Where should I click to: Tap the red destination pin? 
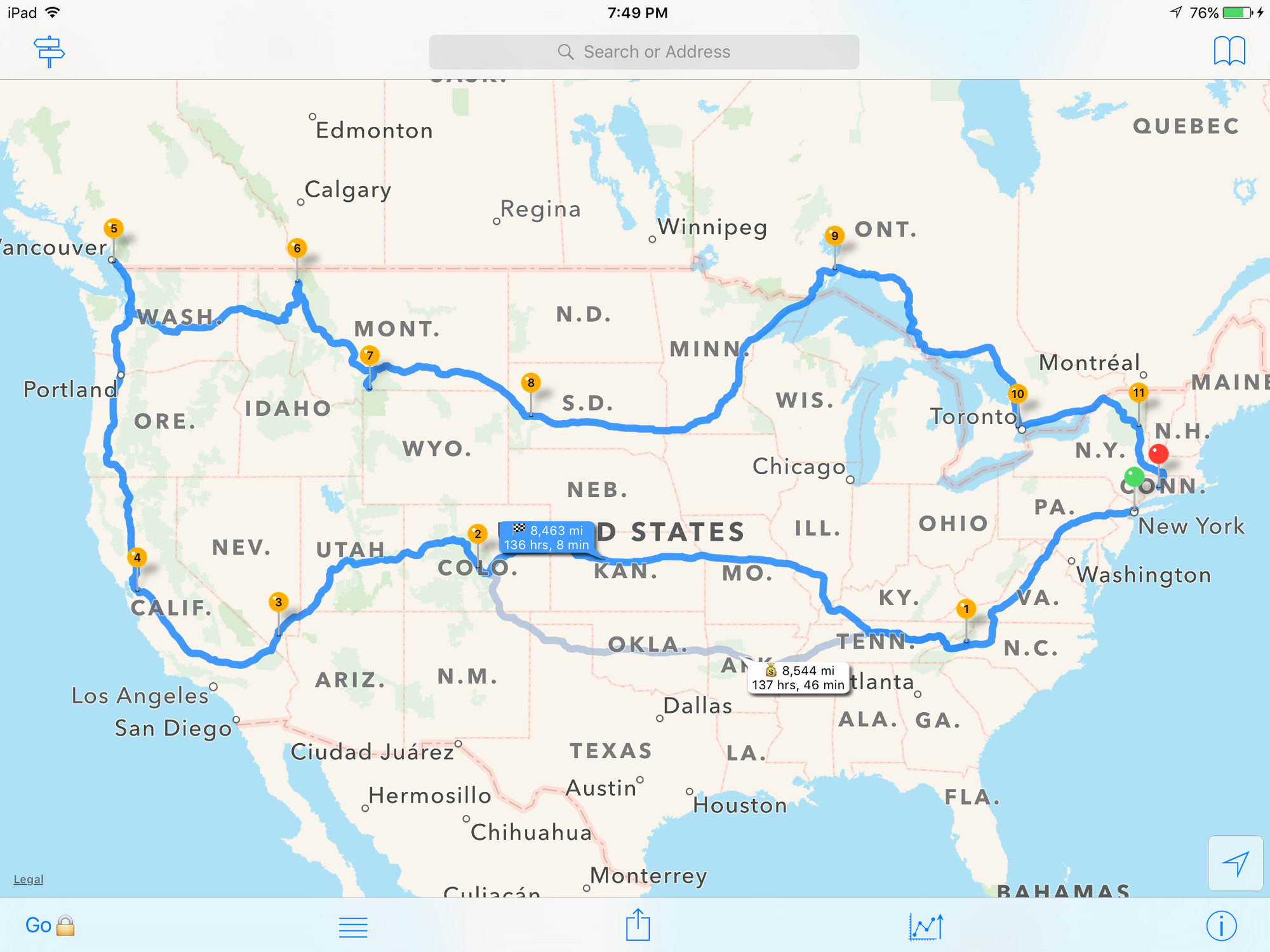pos(1158,454)
